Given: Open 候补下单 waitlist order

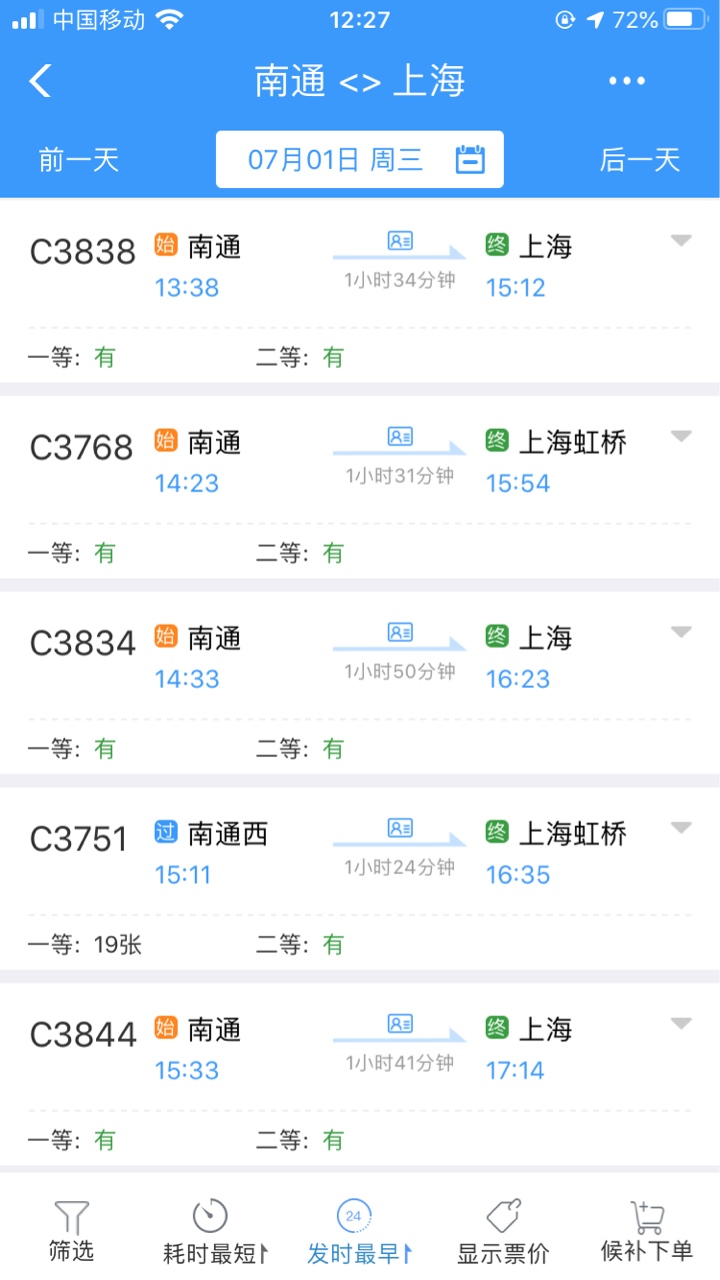Looking at the screenshot, I should (646, 1231).
